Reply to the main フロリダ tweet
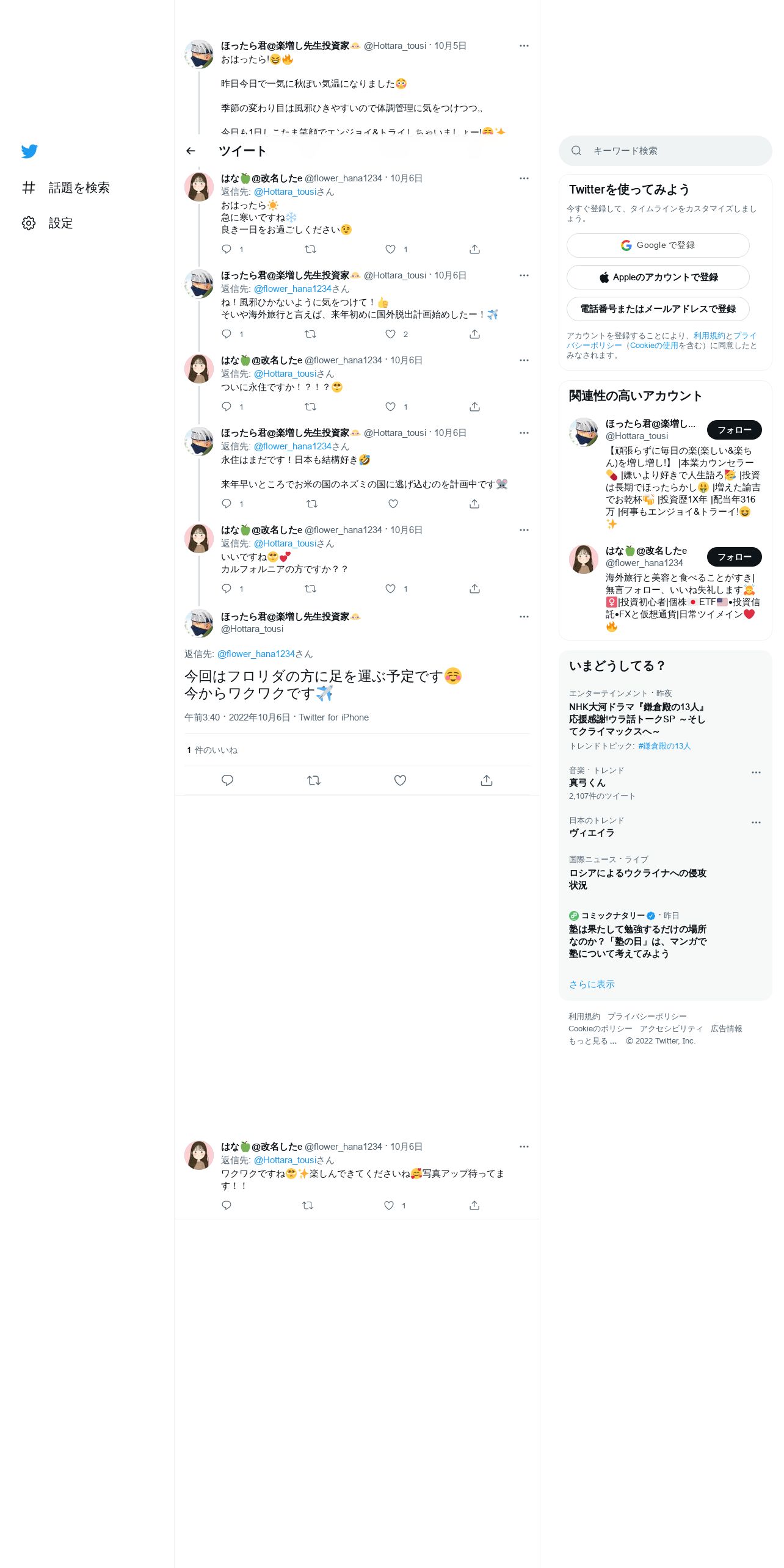Image resolution: width=784 pixels, height=1568 pixels. click(227, 780)
